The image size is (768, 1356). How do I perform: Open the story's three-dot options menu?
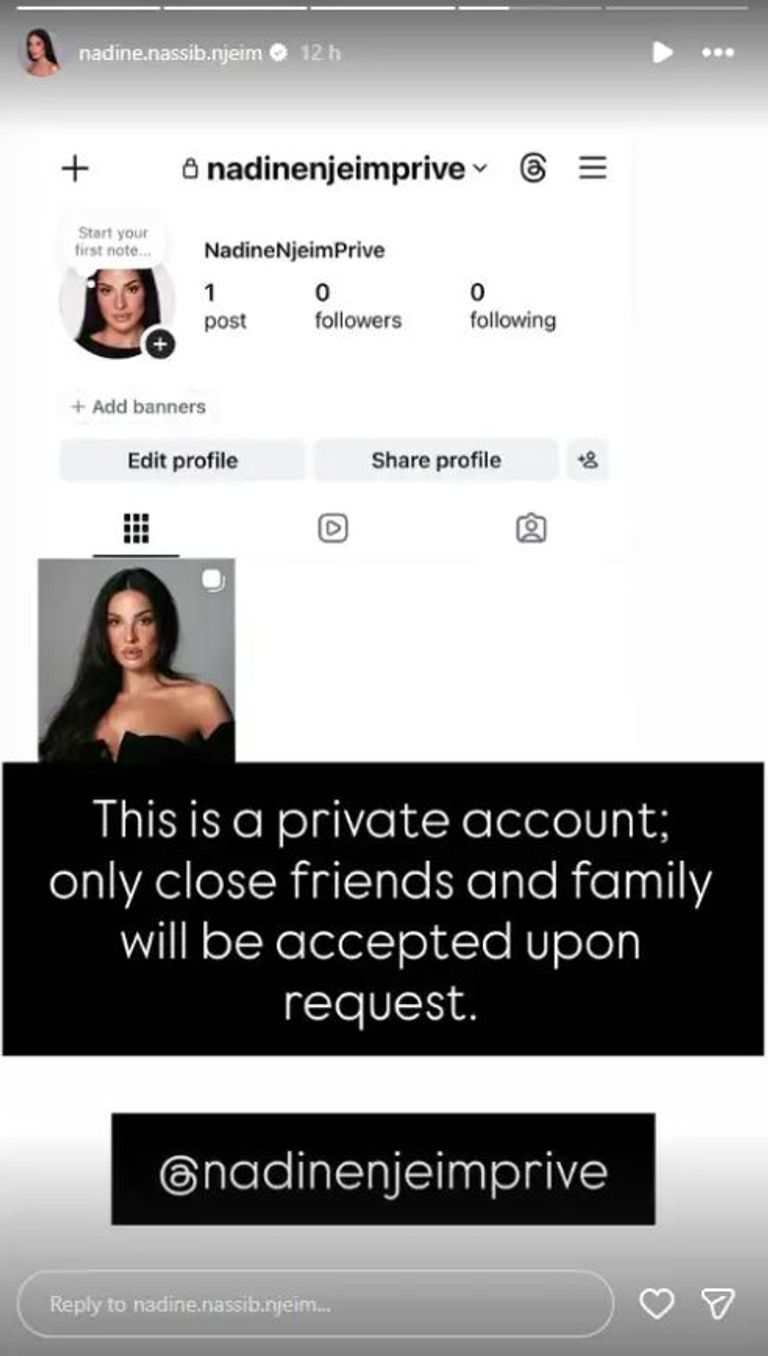(x=718, y=52)
